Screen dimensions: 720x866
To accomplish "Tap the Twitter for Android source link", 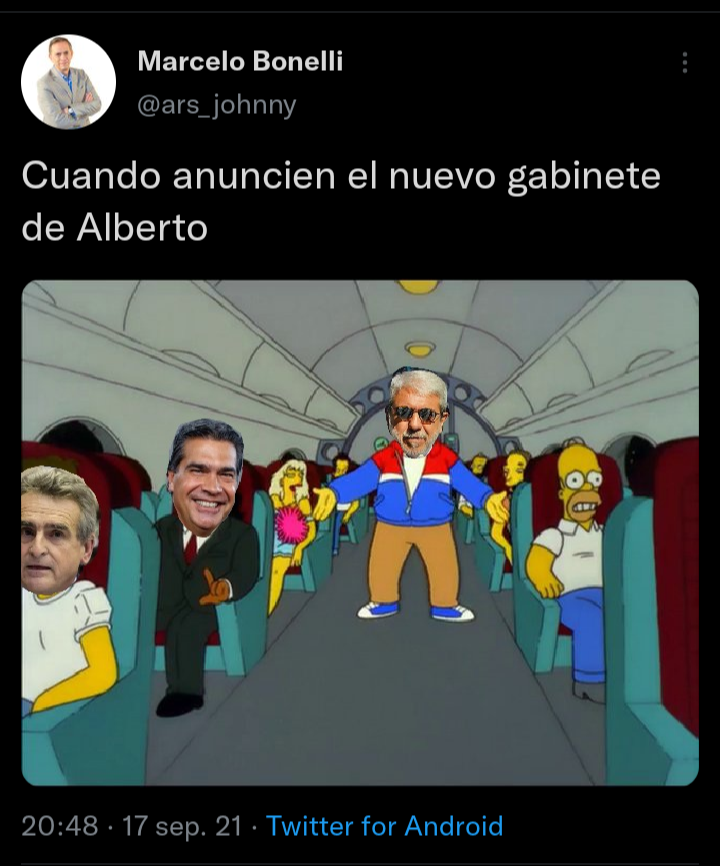I will coord(385,827).
